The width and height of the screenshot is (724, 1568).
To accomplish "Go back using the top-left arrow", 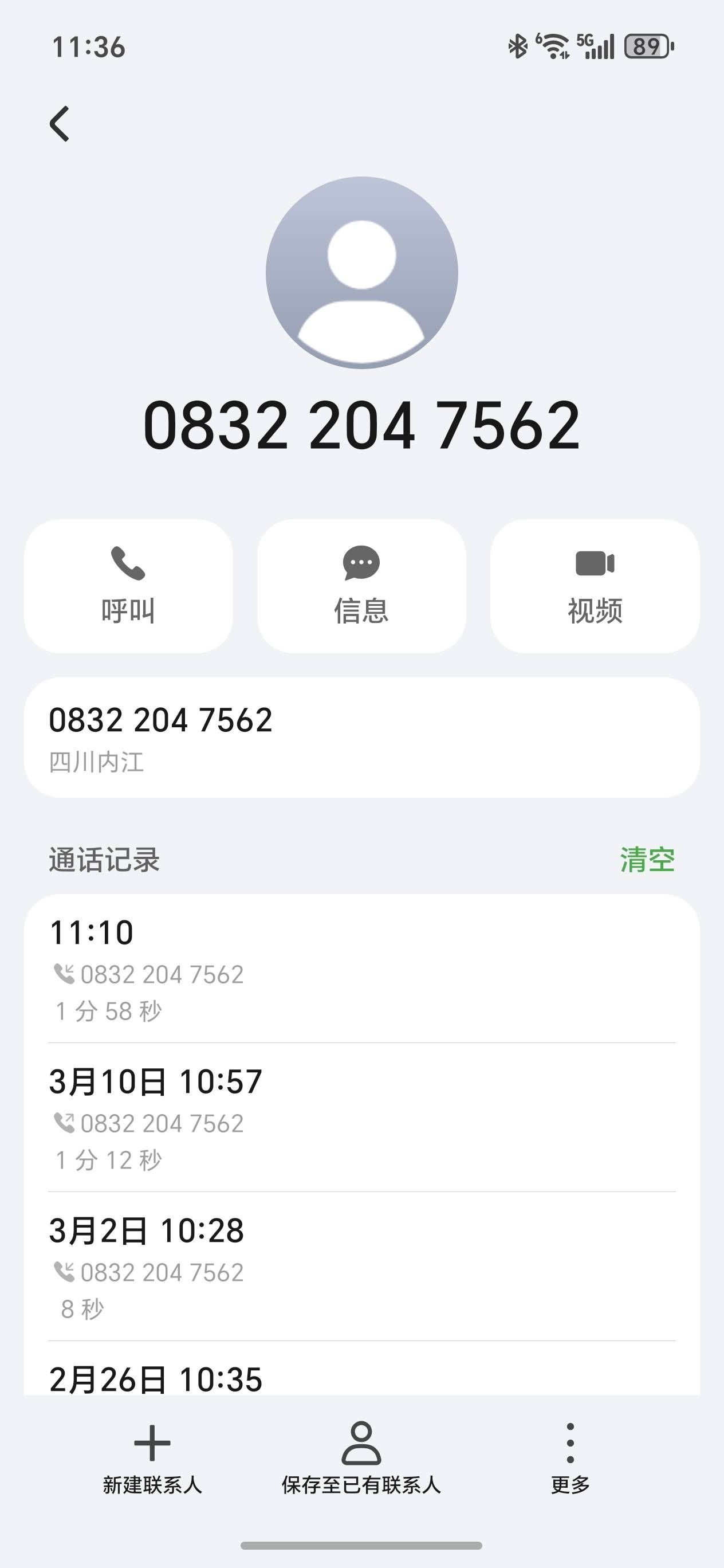I will [60, 124].
